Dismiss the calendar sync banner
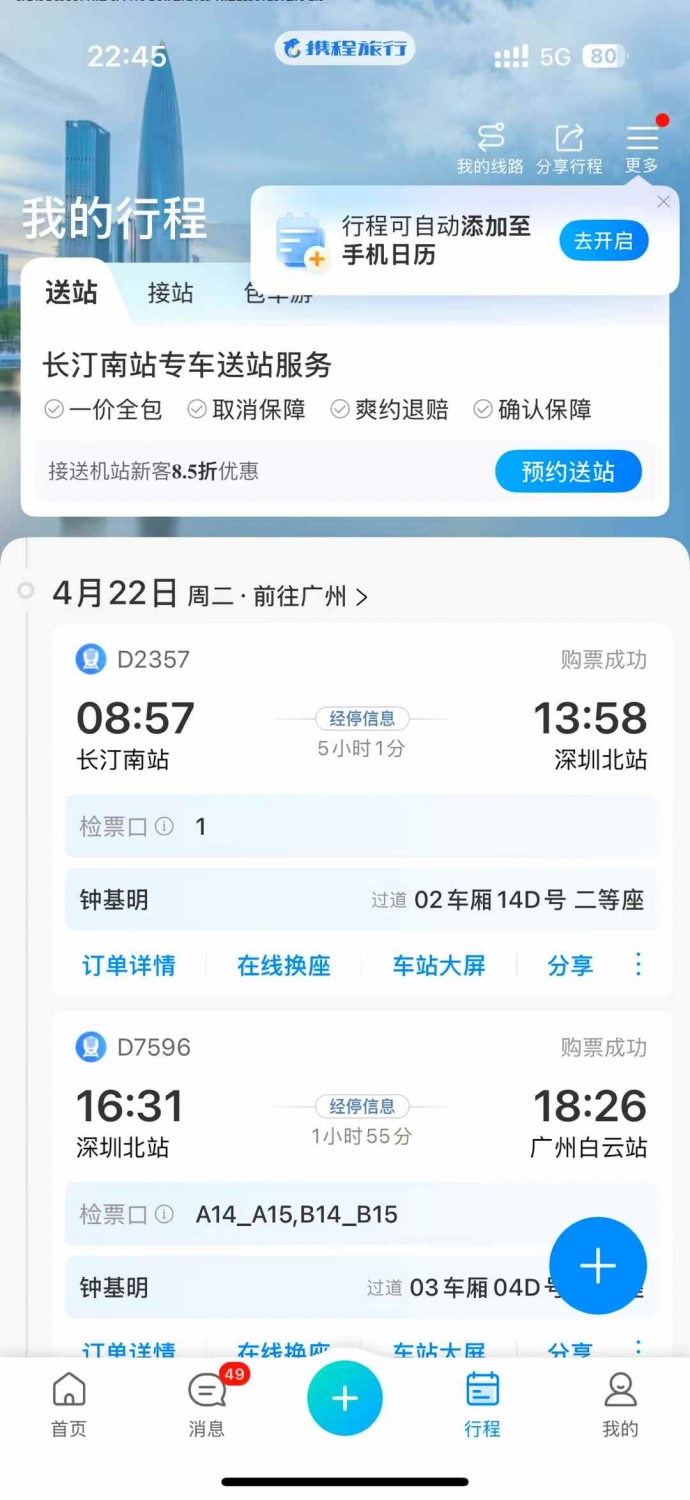This screenshot has height=1500, width=690. [663, 201]
